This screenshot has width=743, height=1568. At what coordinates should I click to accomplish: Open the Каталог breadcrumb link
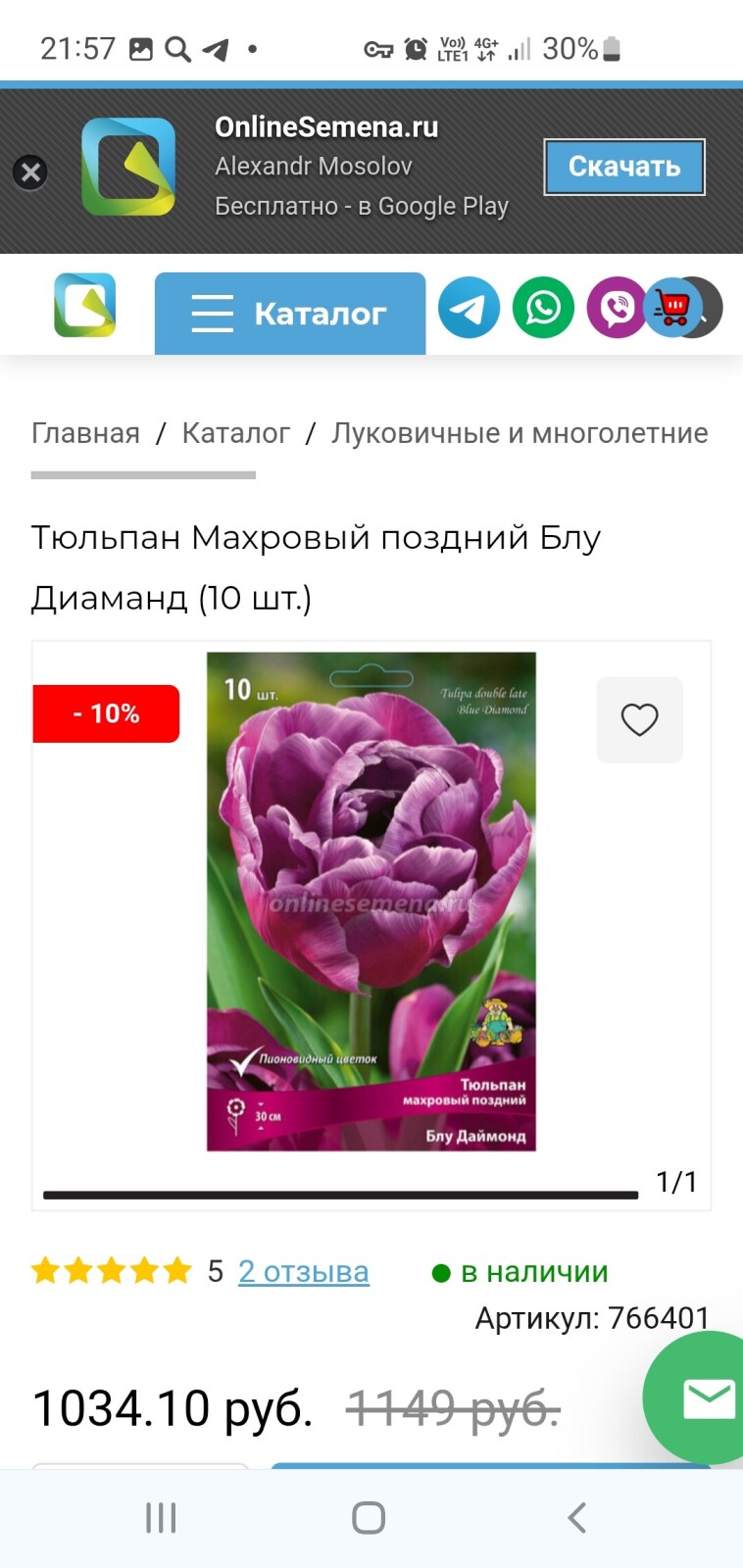236,433
